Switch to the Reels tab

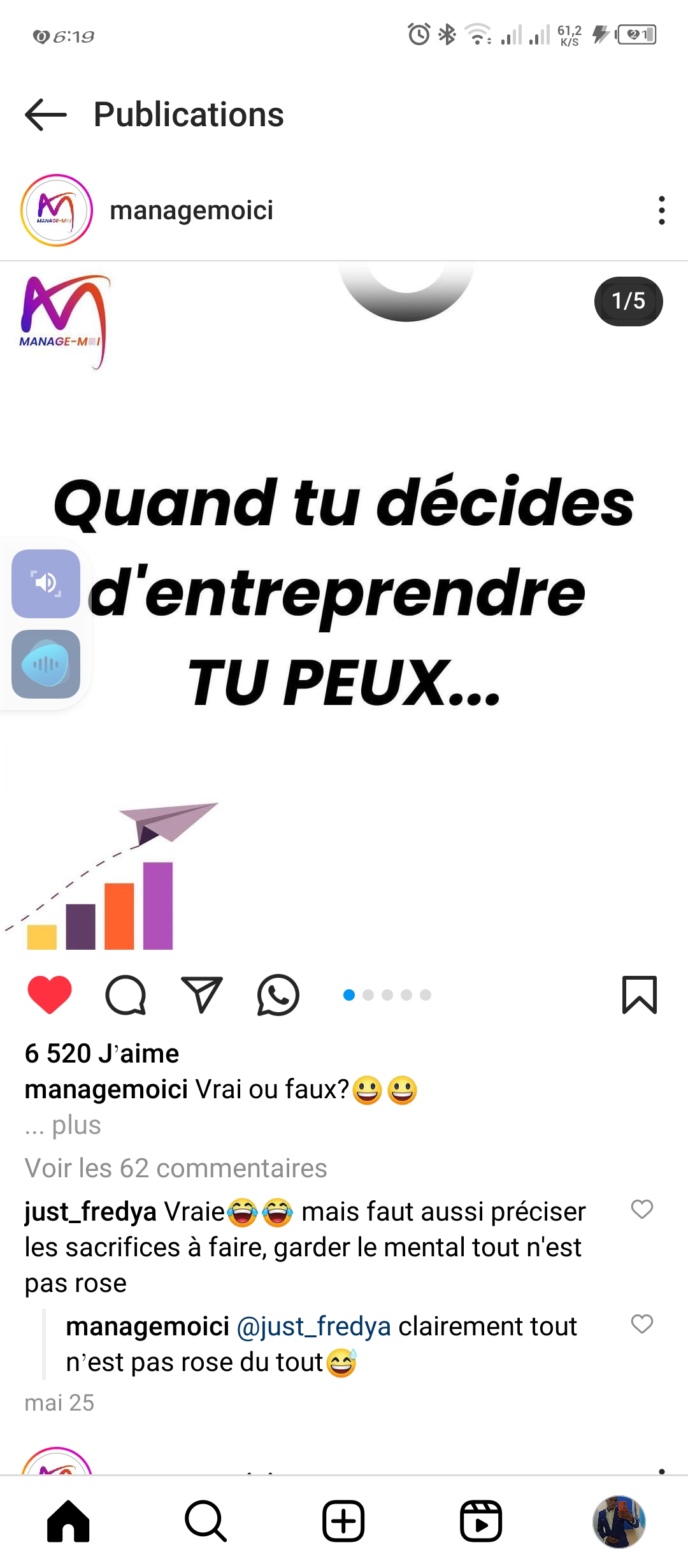click(x=481, y=1521)
